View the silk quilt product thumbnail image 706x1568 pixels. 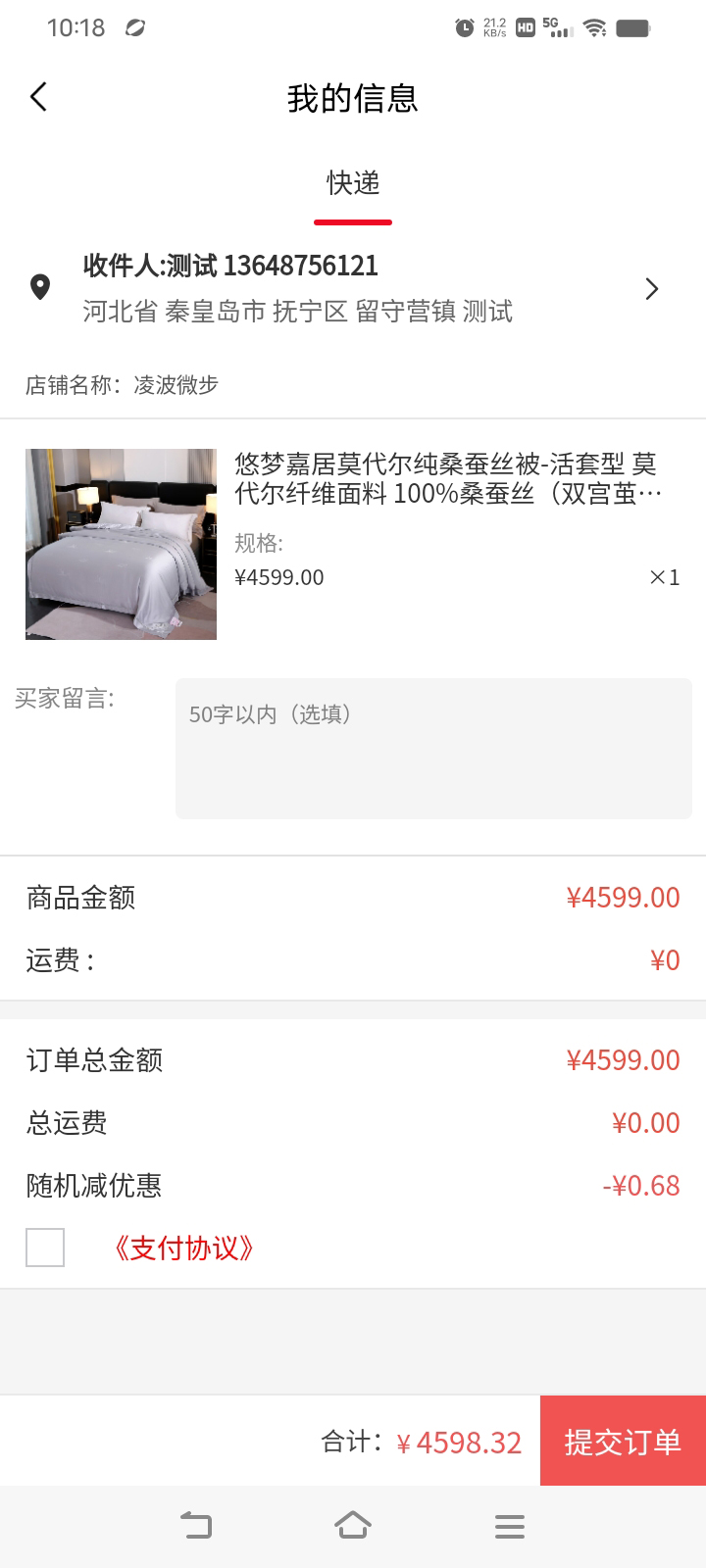click(x=121, y=544)
